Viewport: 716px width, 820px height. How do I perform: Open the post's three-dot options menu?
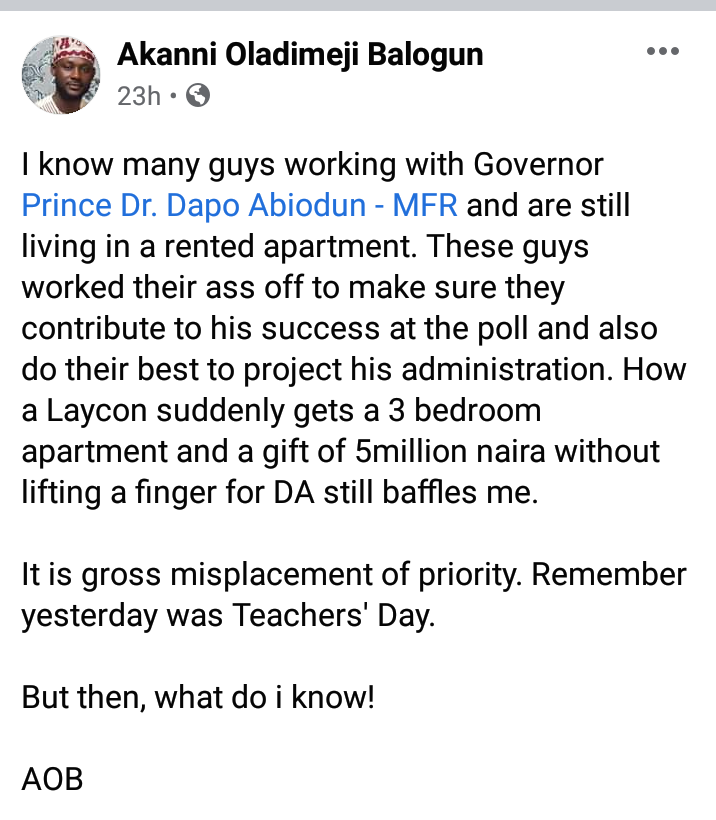(x=663, y=52)
